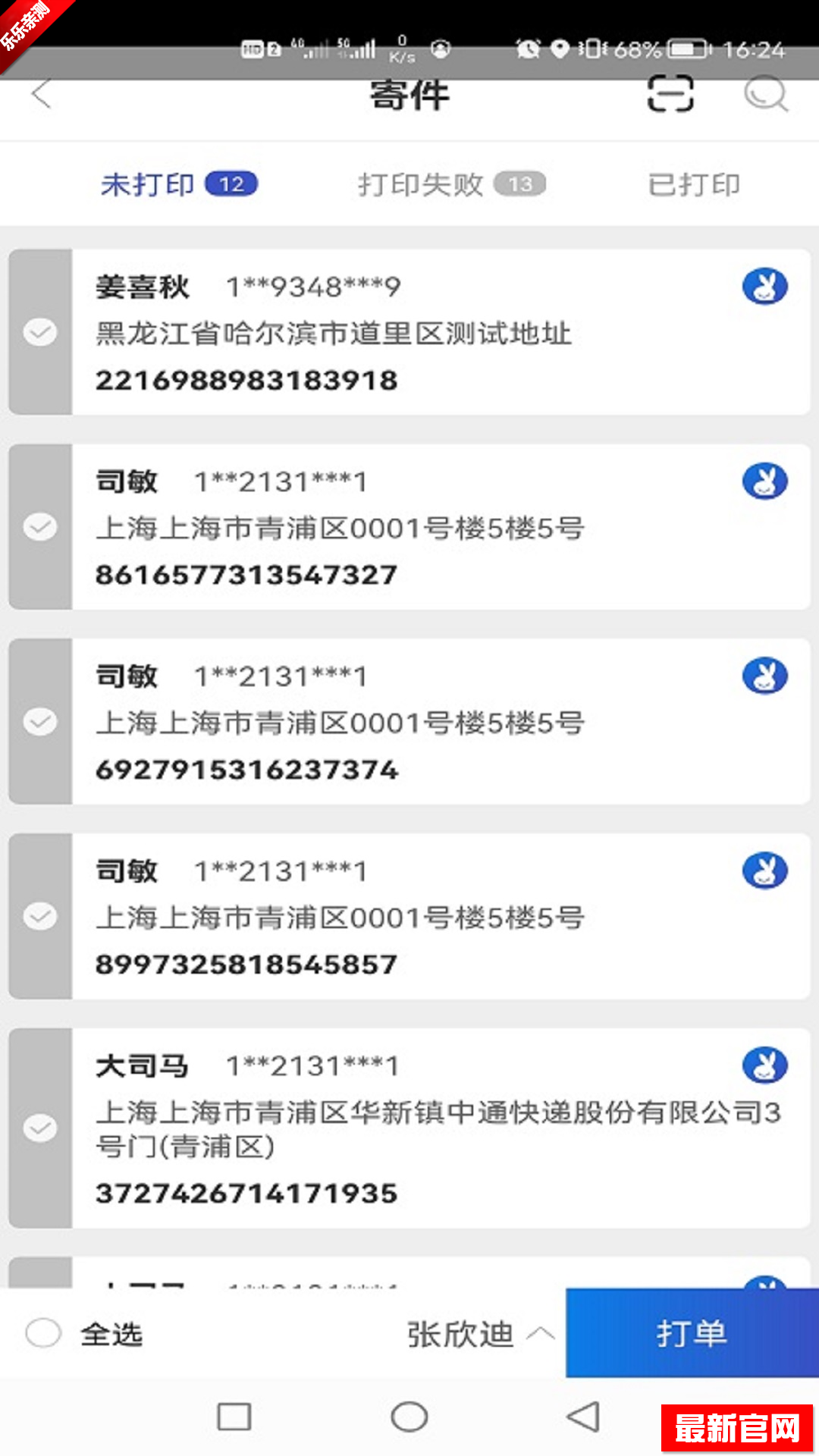Screen dimensions: 819x1456
Task: Check the order for 姜喜秋
Action: 40,332
